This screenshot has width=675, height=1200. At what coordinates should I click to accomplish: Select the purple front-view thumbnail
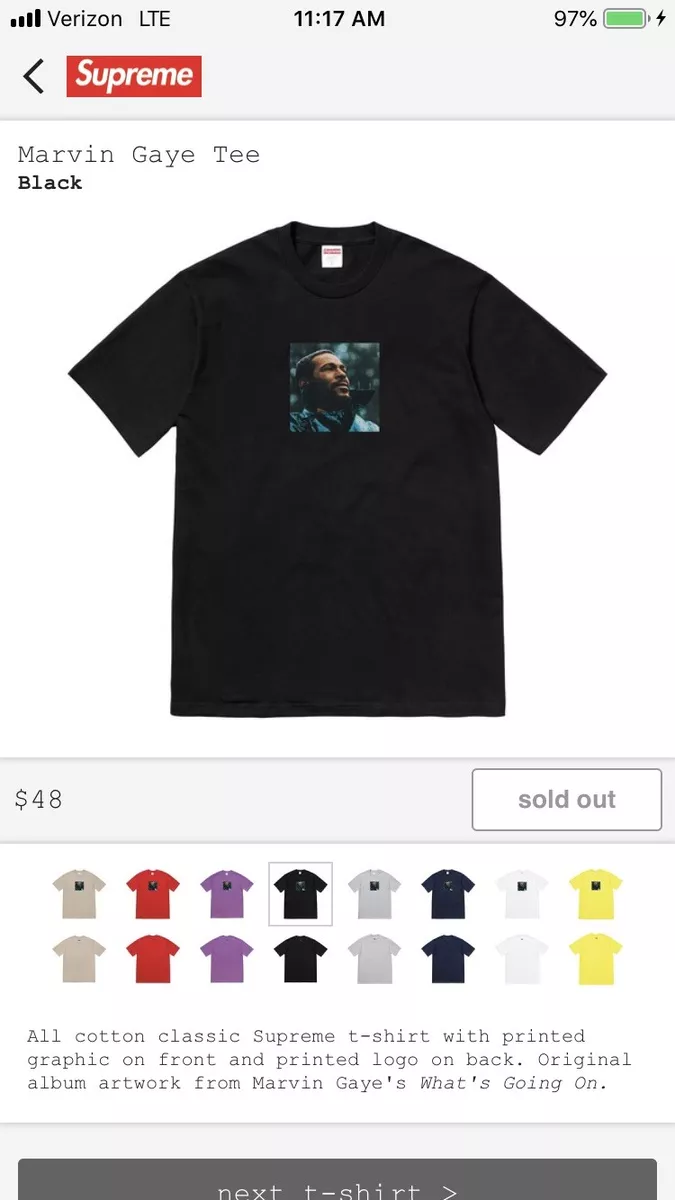227,894
